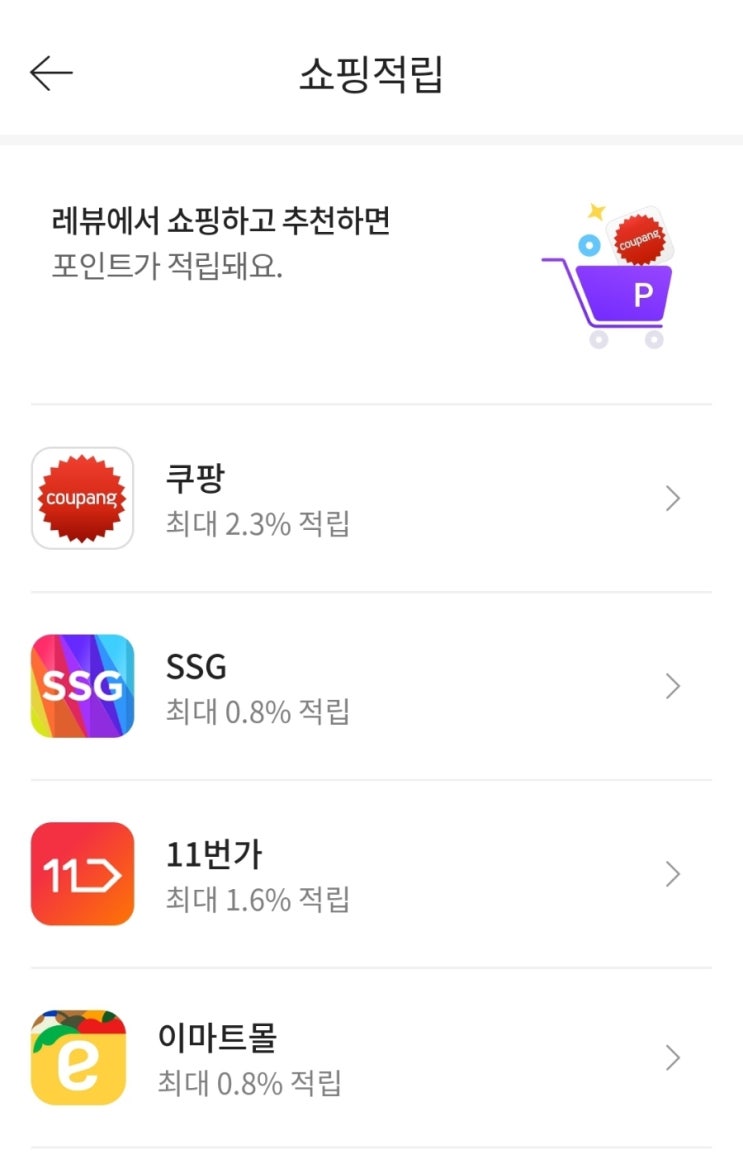Viewport: 743px width, 1154px height.
Task: Go back using the top-left arrow
Action: (51, 73)
